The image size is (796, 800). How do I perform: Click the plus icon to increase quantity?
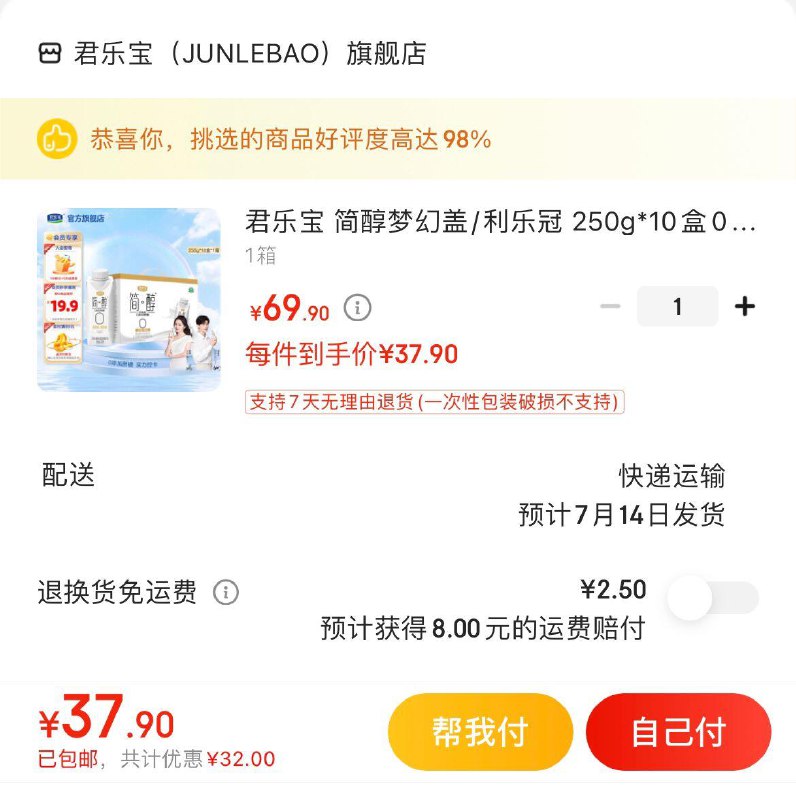(x=745, y=305)
